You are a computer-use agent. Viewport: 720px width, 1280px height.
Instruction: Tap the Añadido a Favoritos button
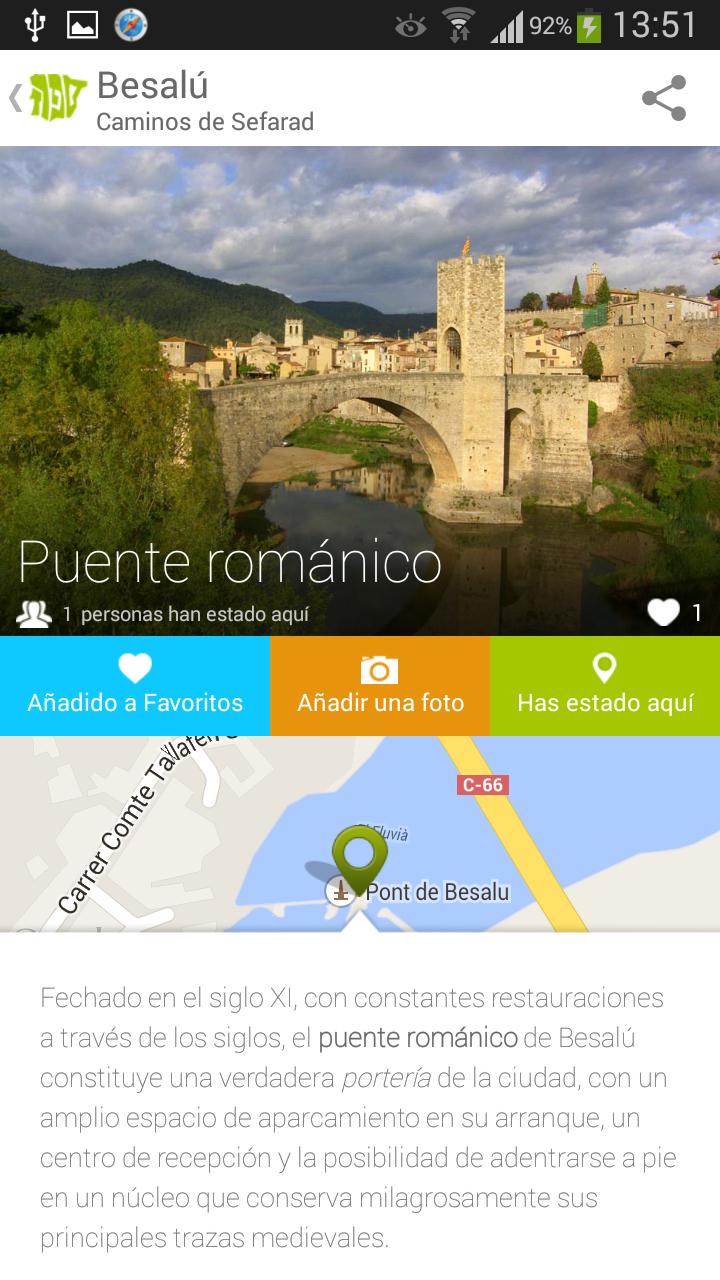135,686
